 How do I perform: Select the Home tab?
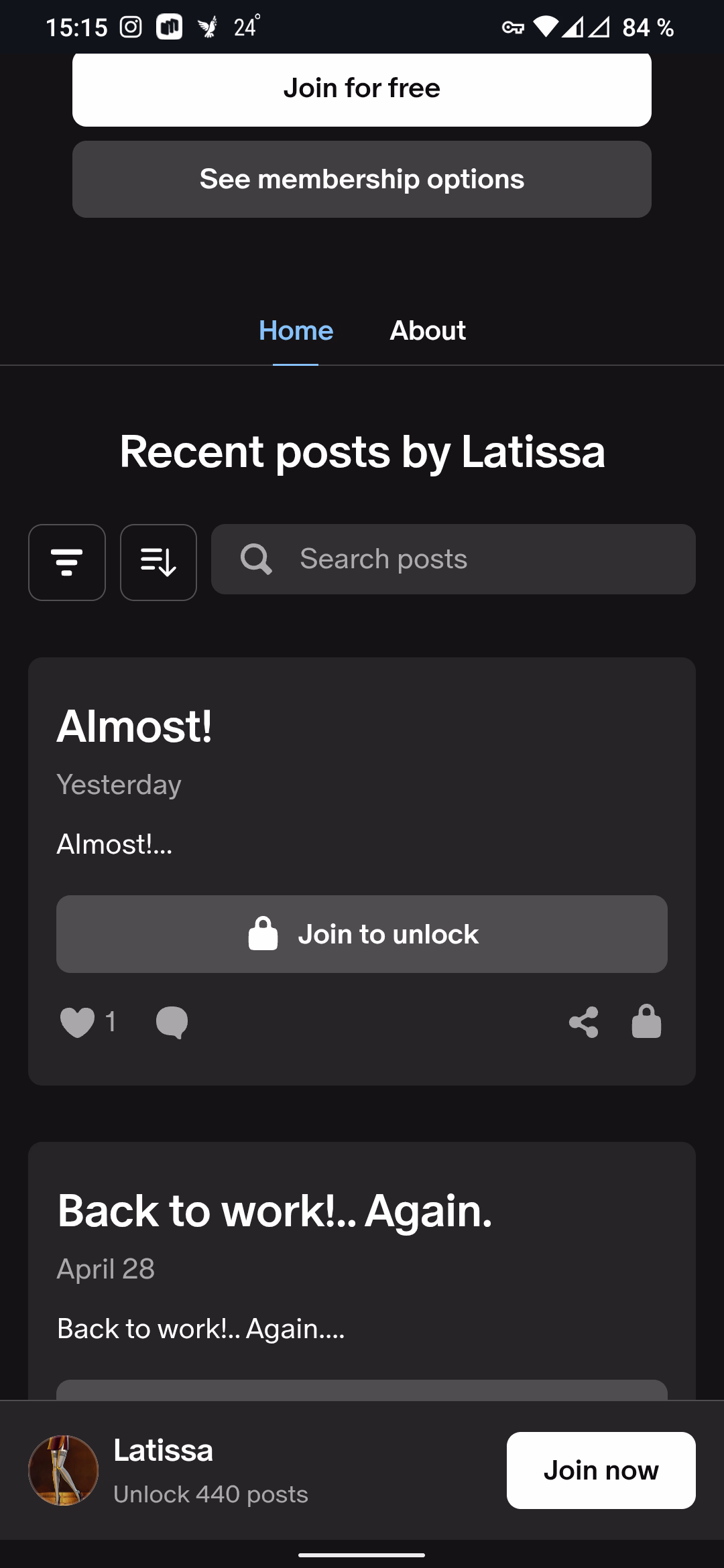click(296, 330)
